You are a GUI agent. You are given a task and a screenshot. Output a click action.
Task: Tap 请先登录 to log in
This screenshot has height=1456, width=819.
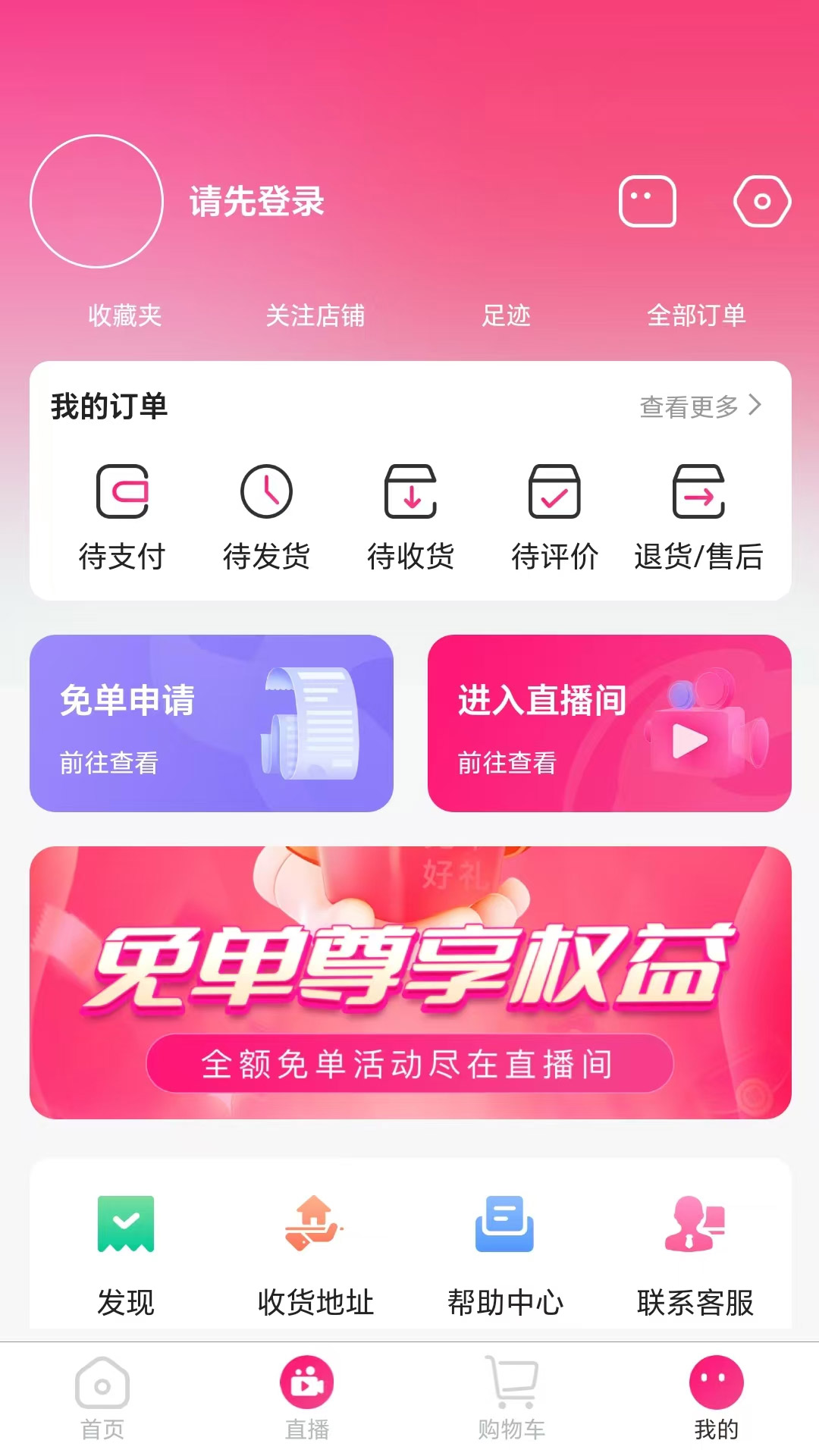(x=256, y=202)
